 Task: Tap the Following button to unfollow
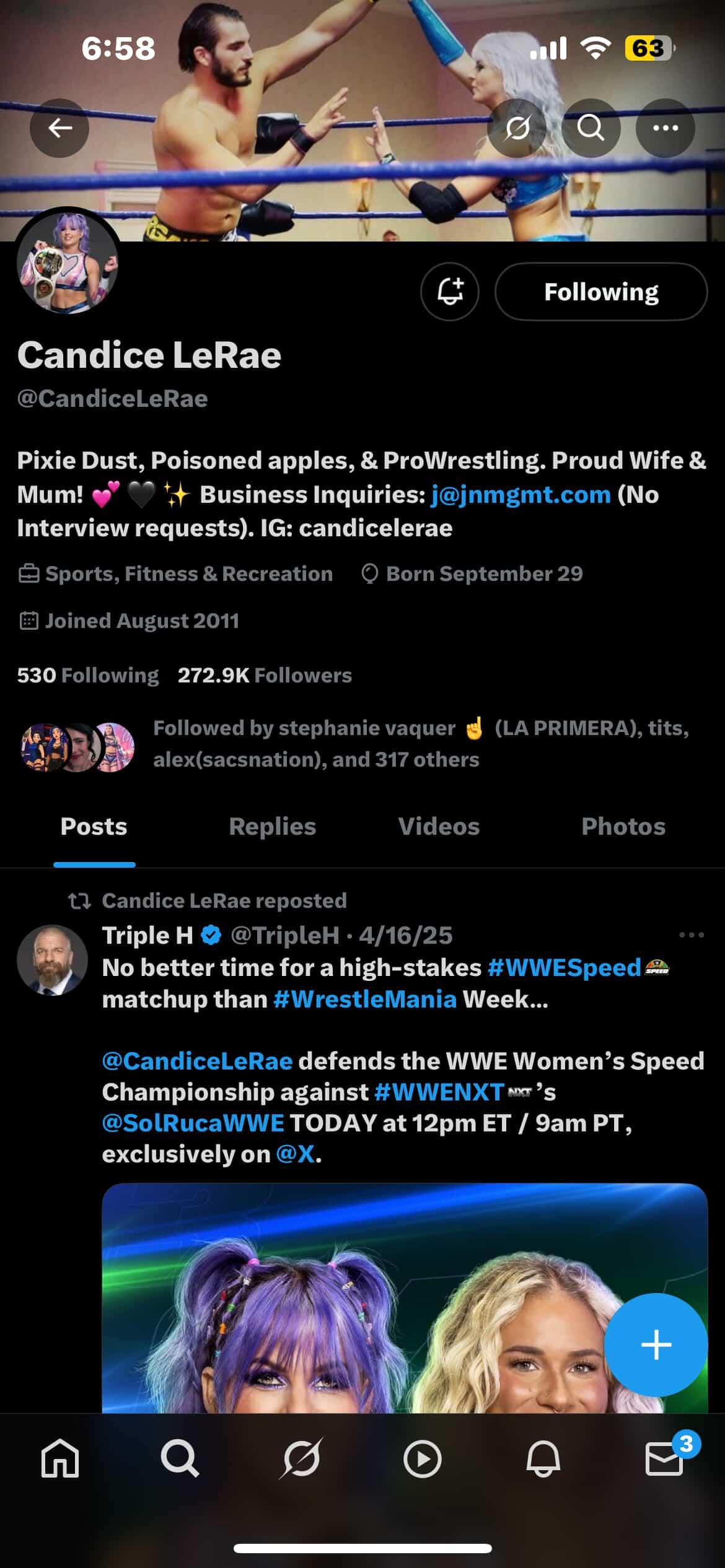tap(600, 292)
